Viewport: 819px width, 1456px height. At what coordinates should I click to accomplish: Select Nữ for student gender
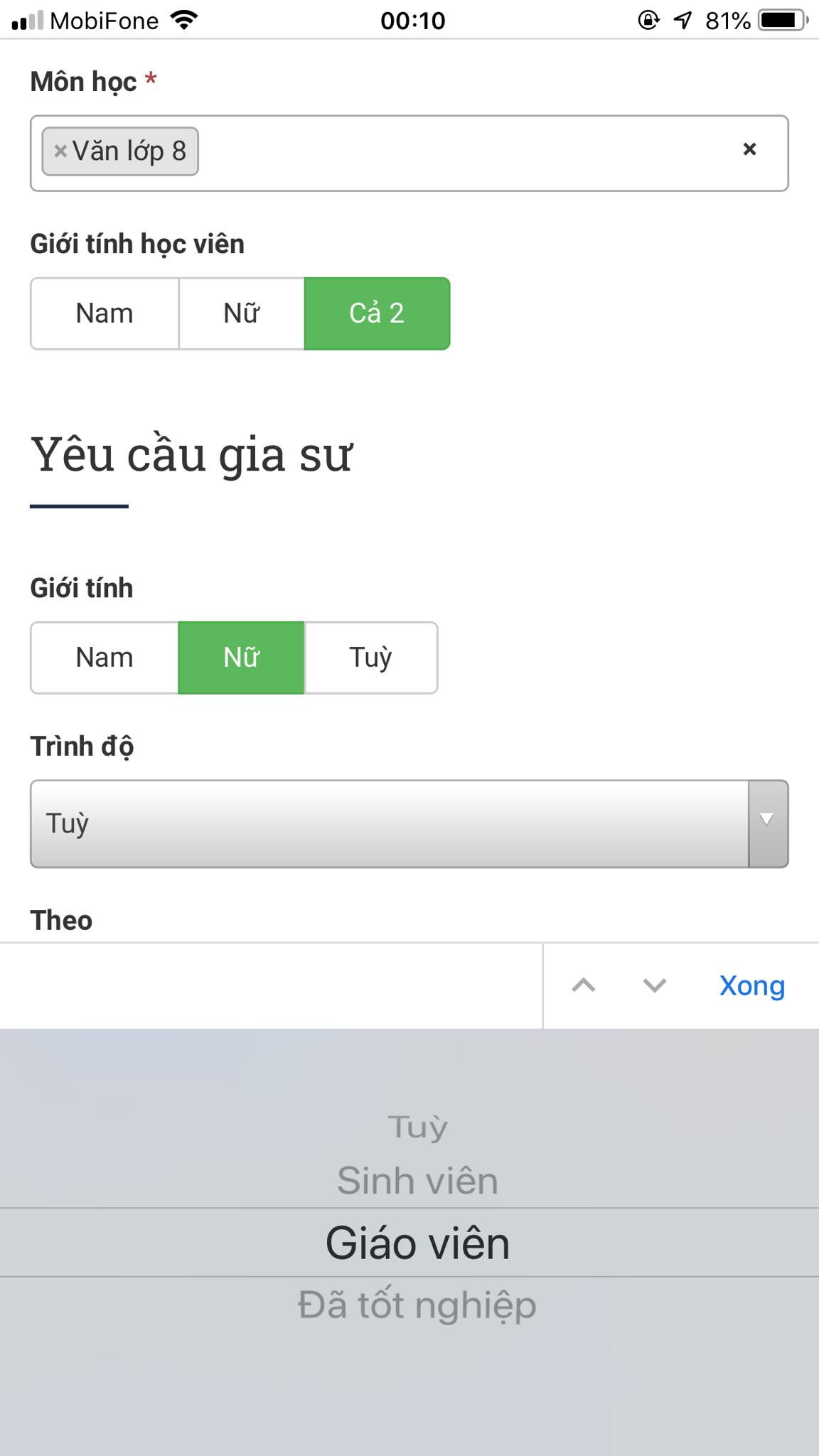(242, 314)
